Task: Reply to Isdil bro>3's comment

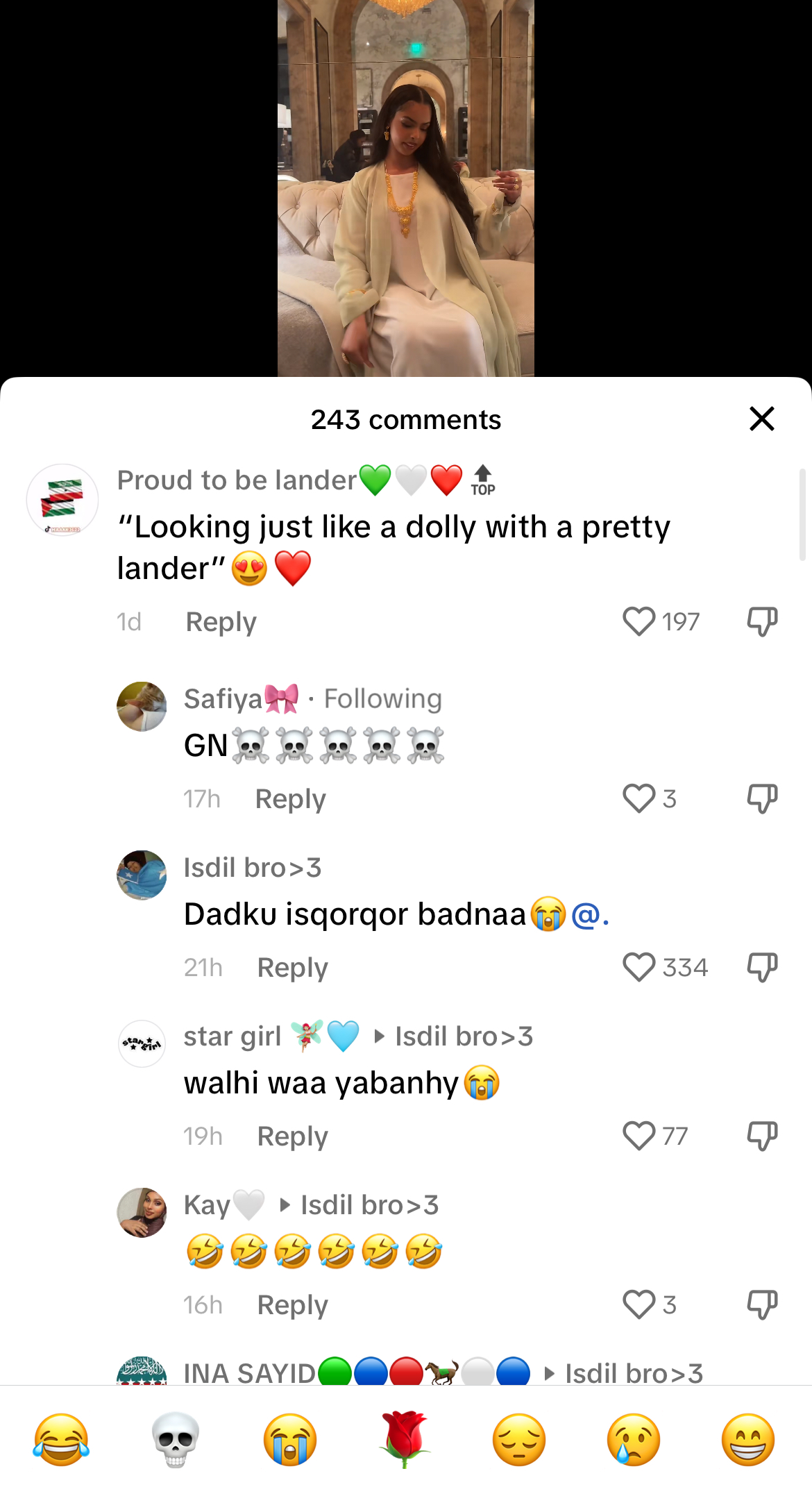Action: 292,967
